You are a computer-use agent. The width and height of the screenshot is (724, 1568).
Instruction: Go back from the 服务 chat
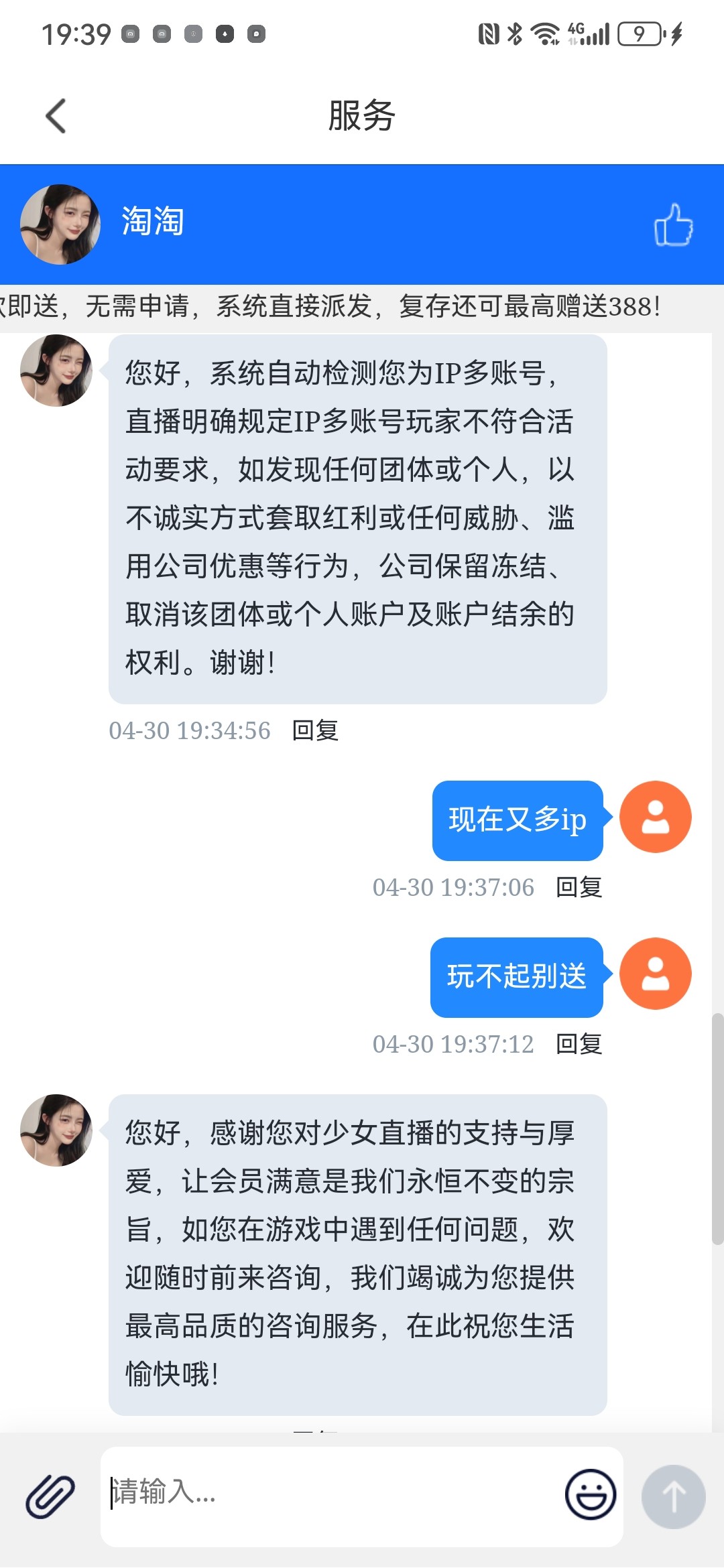pos(56,116)
